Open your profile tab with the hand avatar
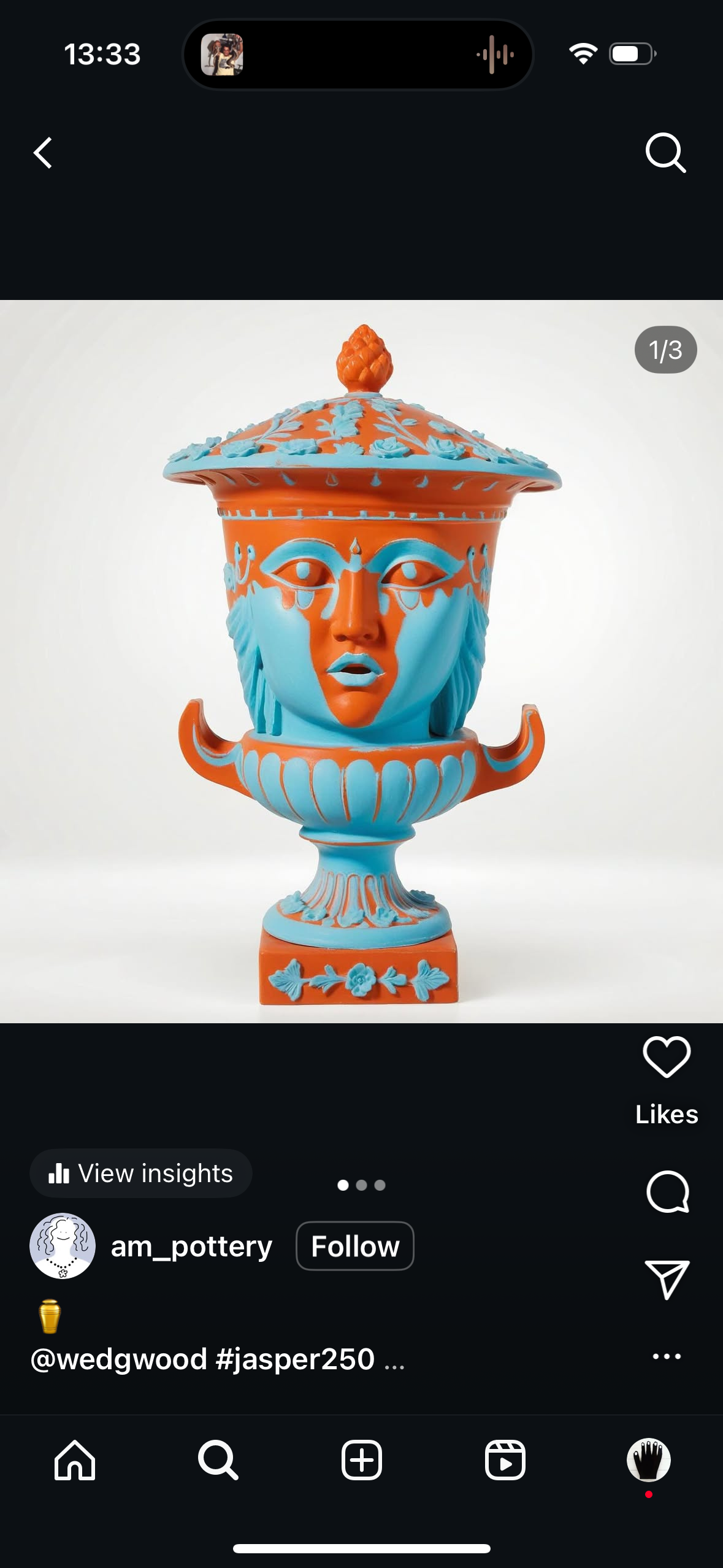The height and width of the screenshot is (1568, 723). tap(648, 1460)
